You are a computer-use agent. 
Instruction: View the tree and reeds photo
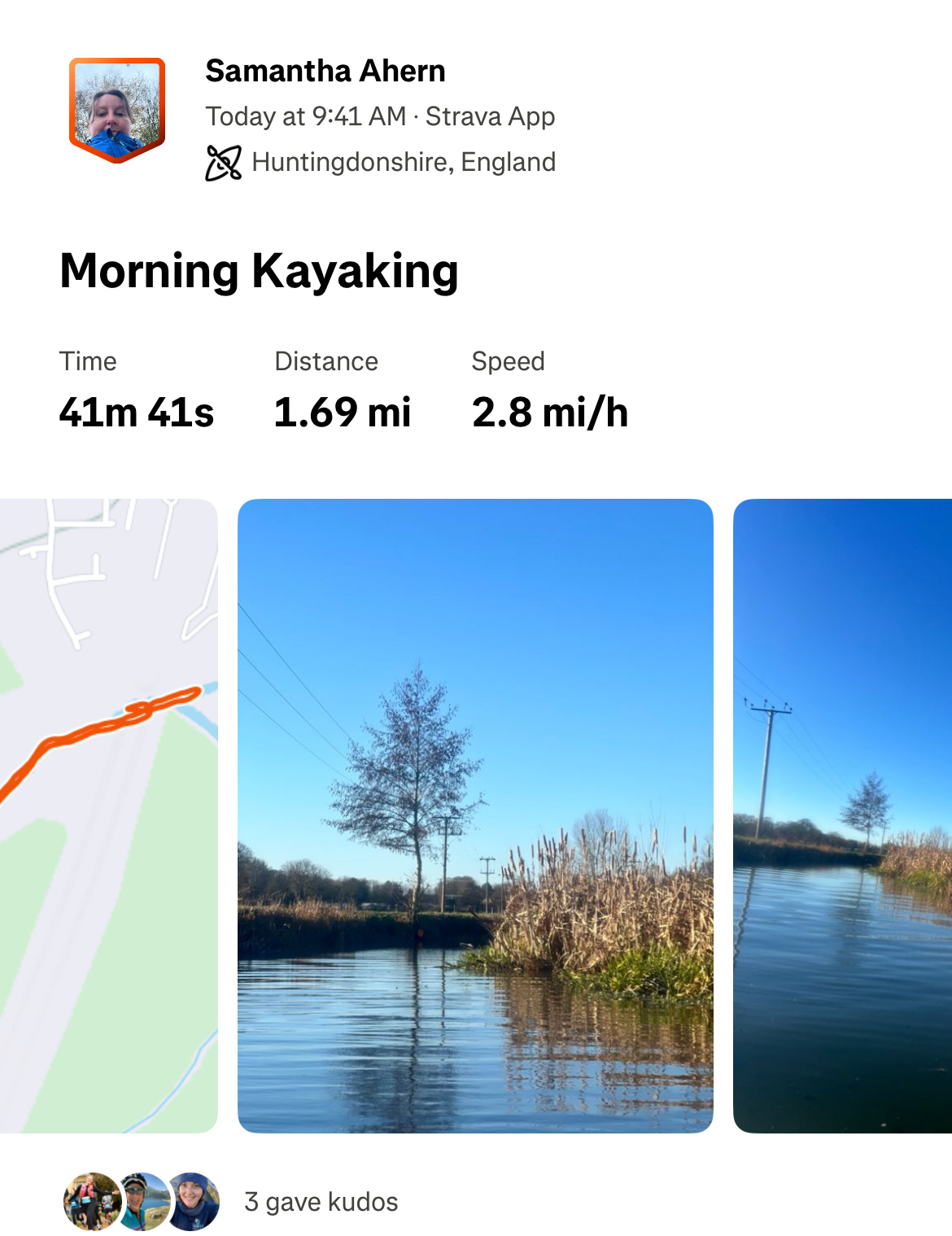[475, 815]
